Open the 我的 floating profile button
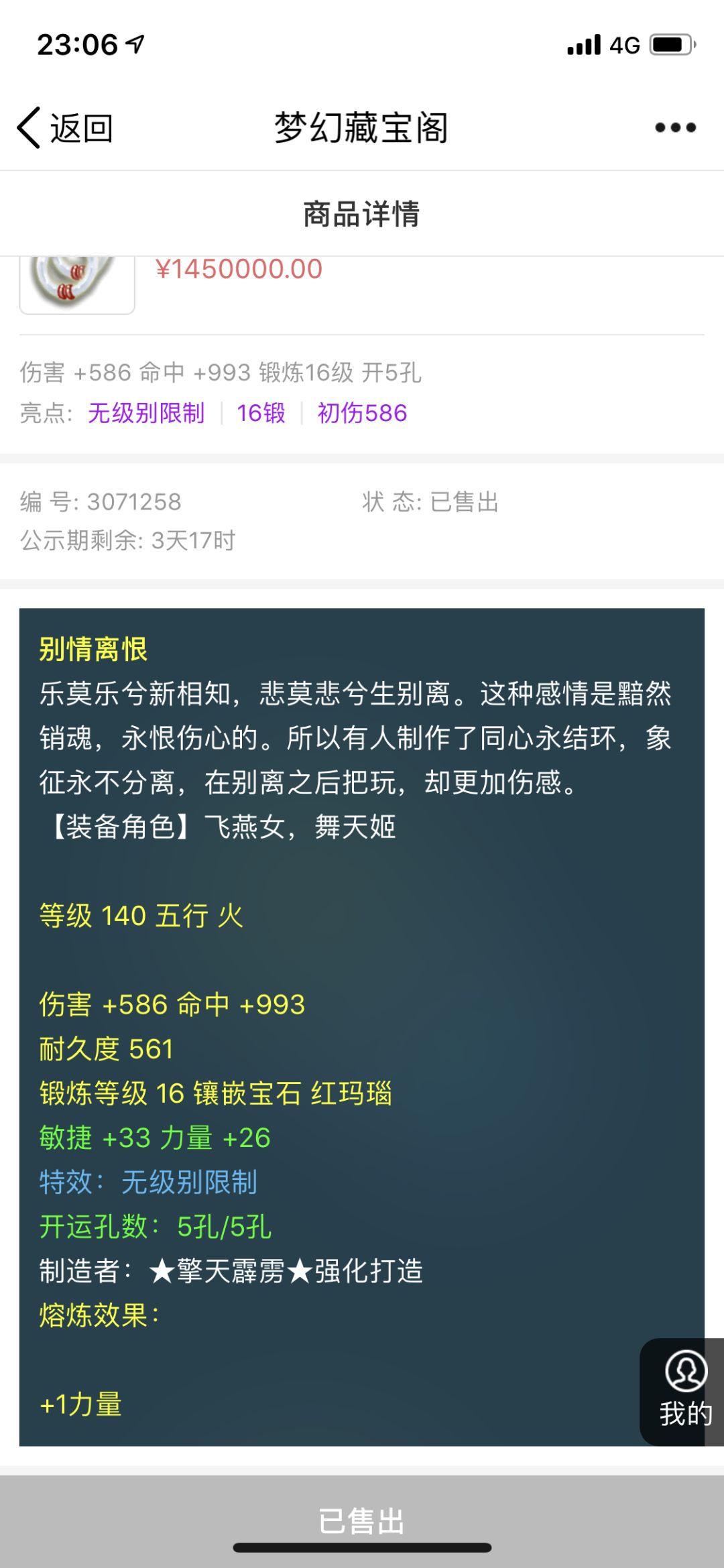Screen dimensions: 724x1568 pyautogui.click(x=682, y=1392)
